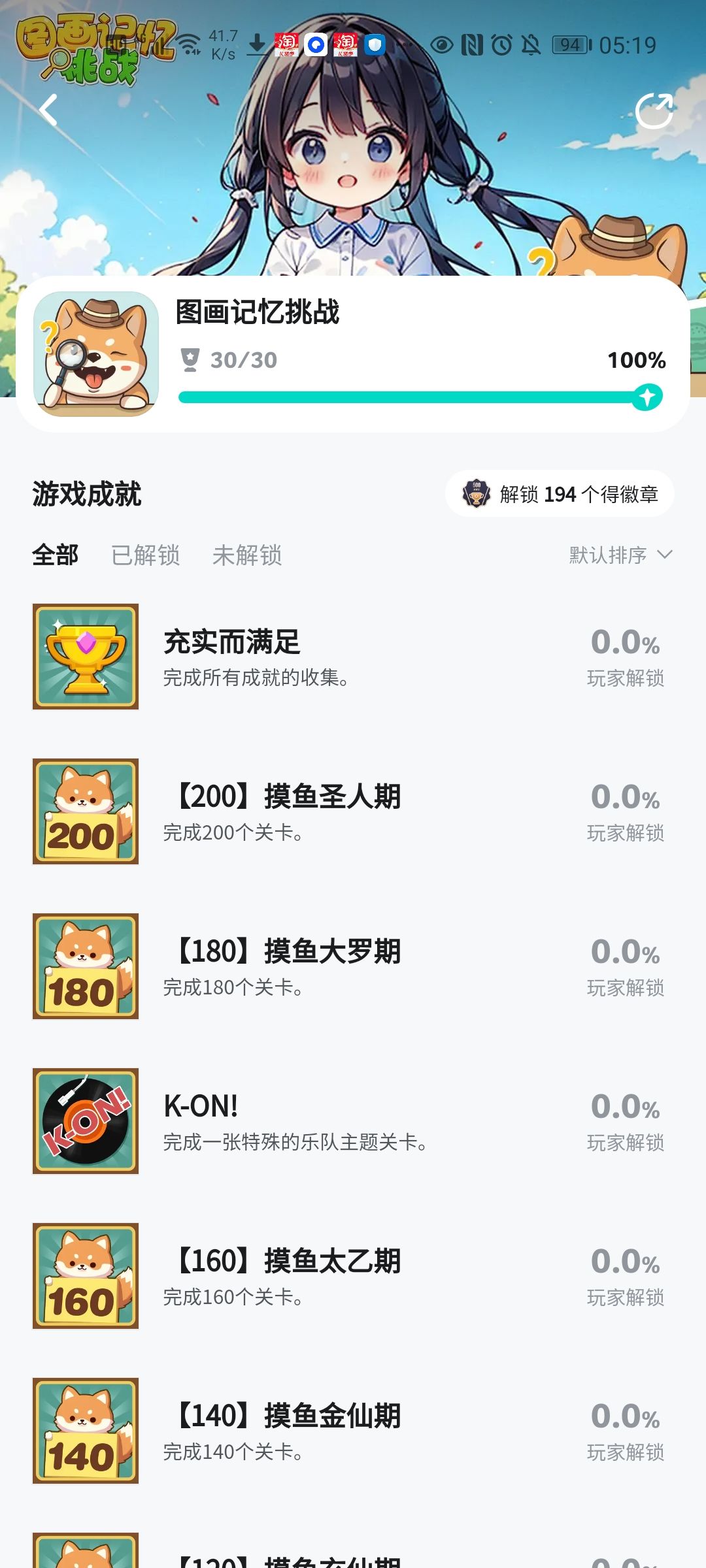Select the K-ON! achievement row
This screenshot has width=706, height=1568.
click(353, 1121)
